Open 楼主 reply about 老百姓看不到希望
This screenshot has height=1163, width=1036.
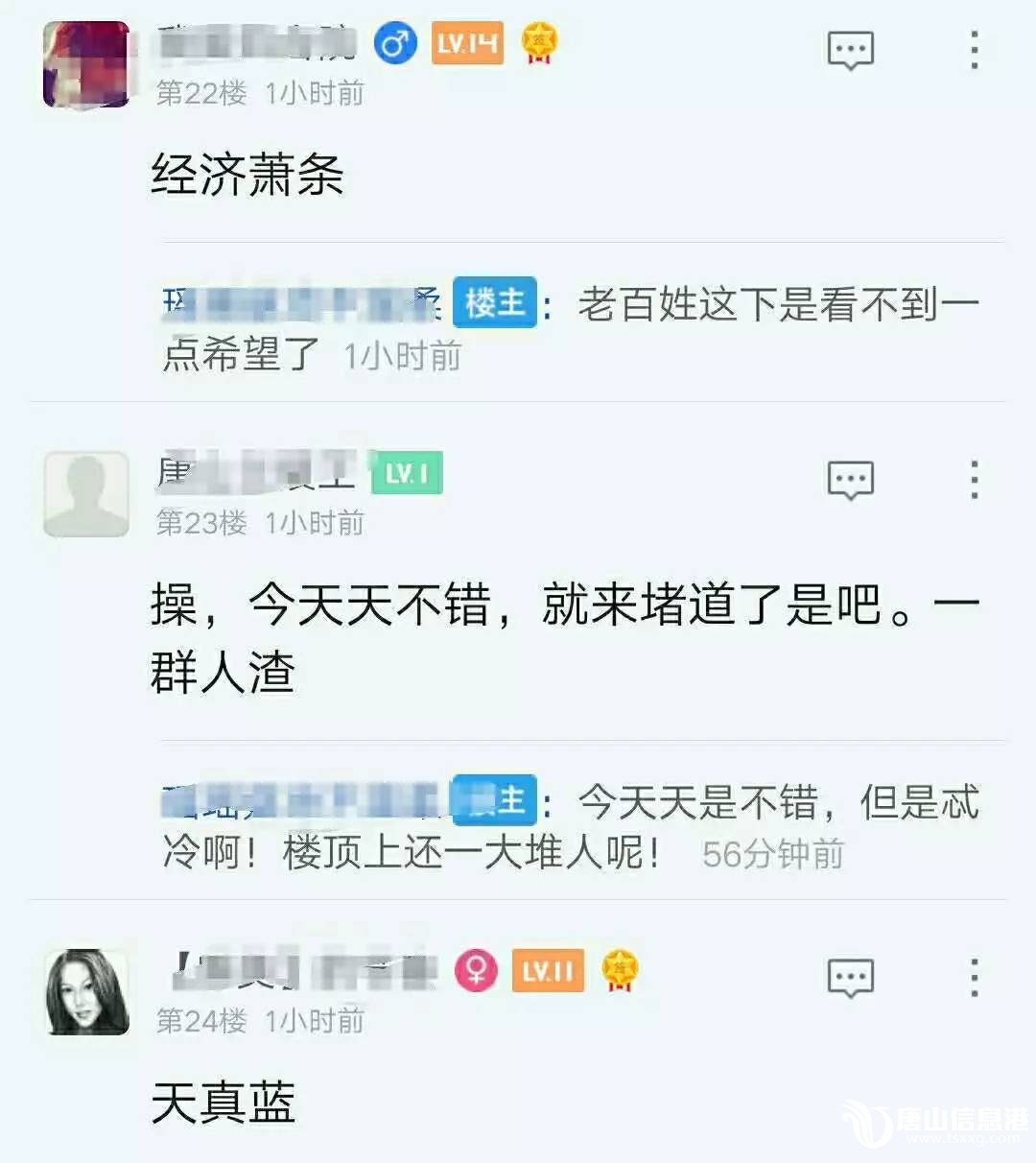pyautogui.click(x=576, y=328)
